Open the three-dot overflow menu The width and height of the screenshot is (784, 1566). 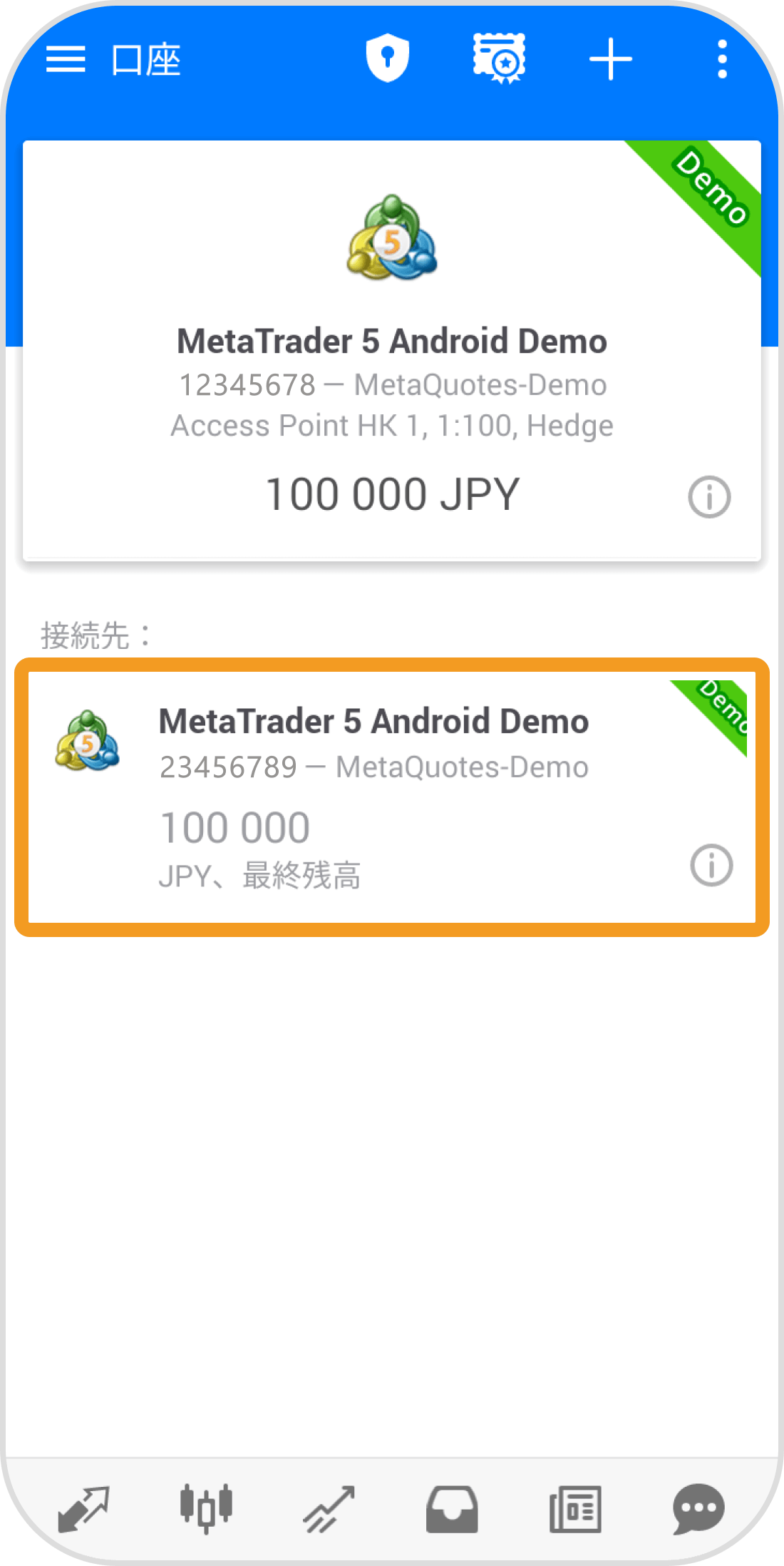(722, 59)
